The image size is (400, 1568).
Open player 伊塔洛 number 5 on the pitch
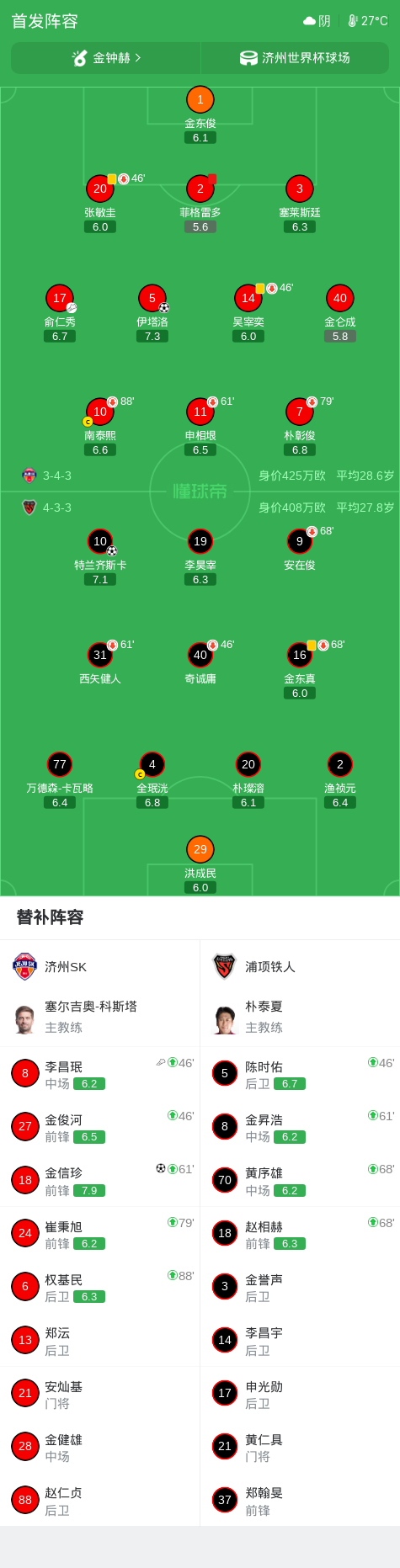pyautogui.click(x=152, y=313)
